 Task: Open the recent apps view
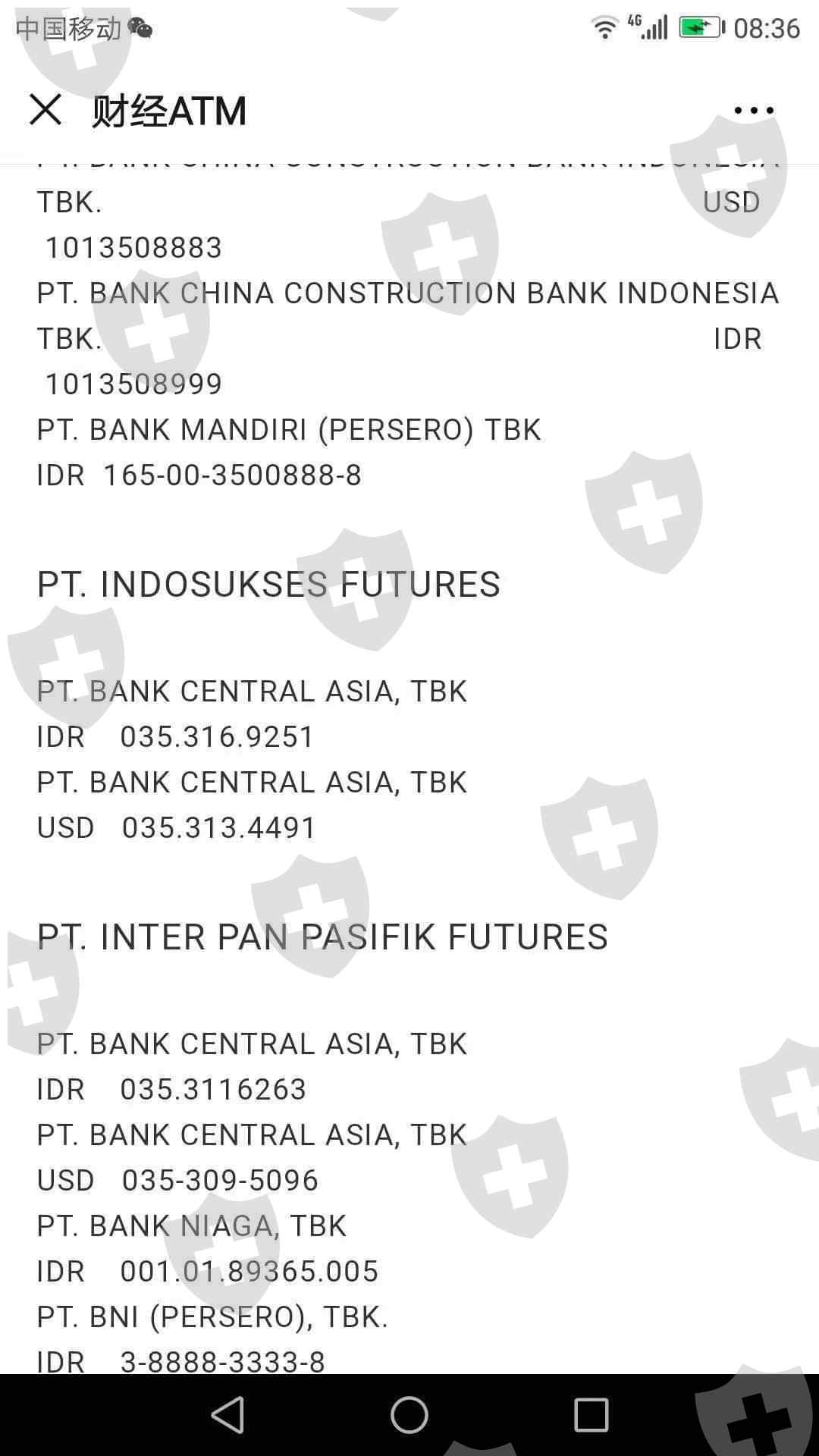[x=591, y=1415]
